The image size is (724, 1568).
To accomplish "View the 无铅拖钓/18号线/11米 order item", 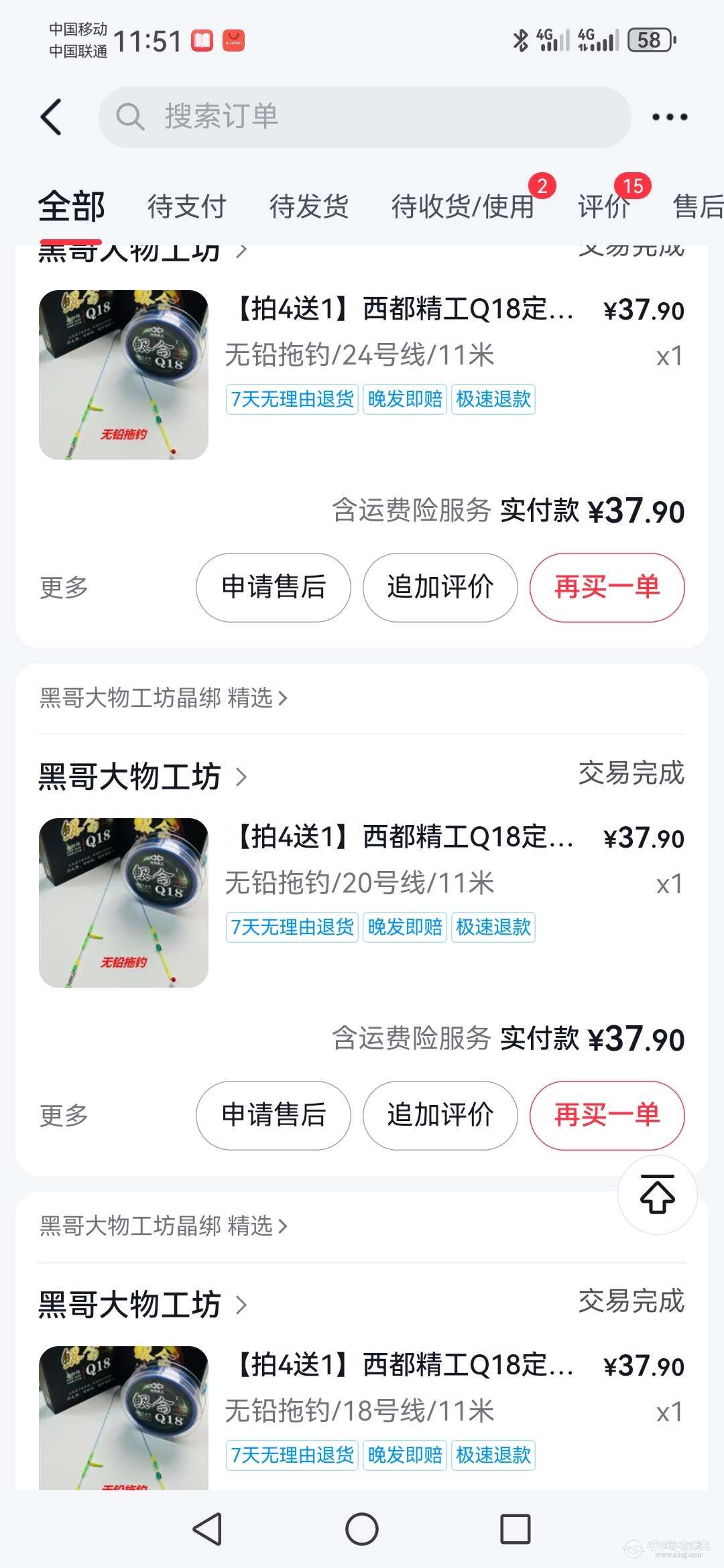I will tap(359, 1411).
